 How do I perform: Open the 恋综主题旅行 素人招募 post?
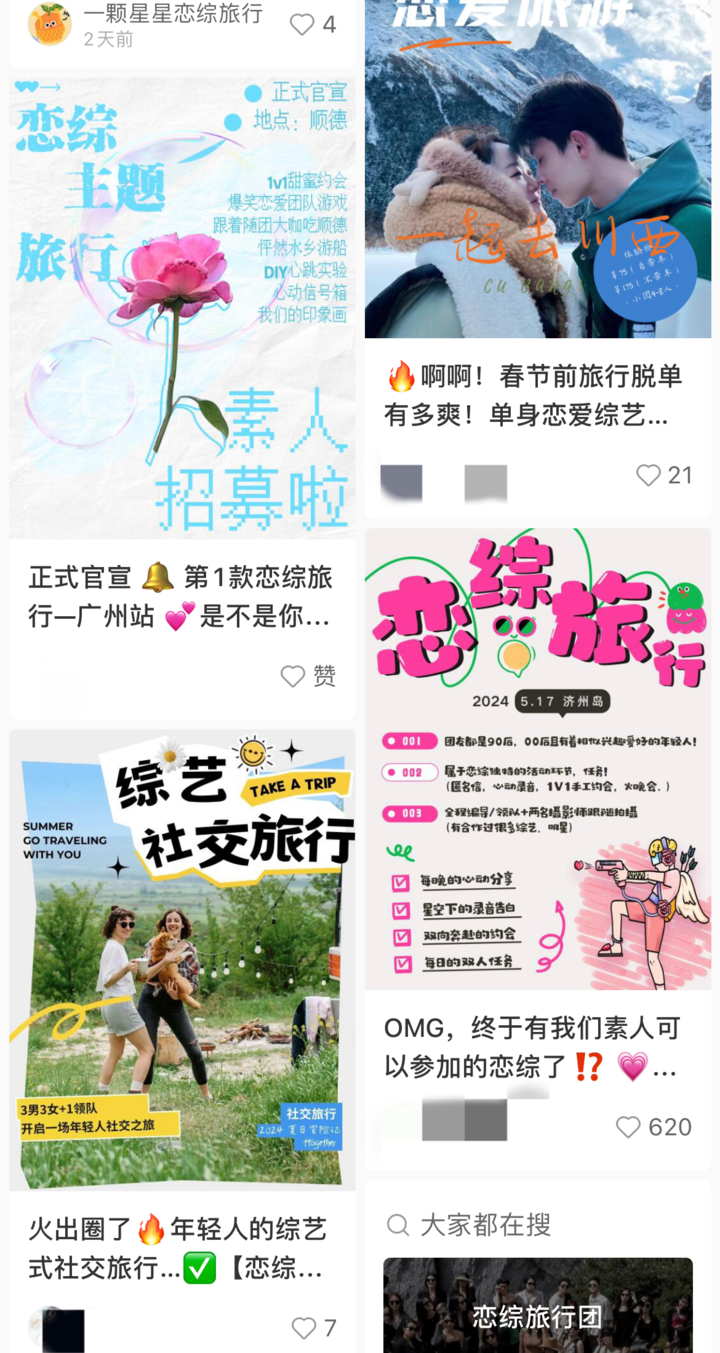pyautogui.click(x=182, y=308)
